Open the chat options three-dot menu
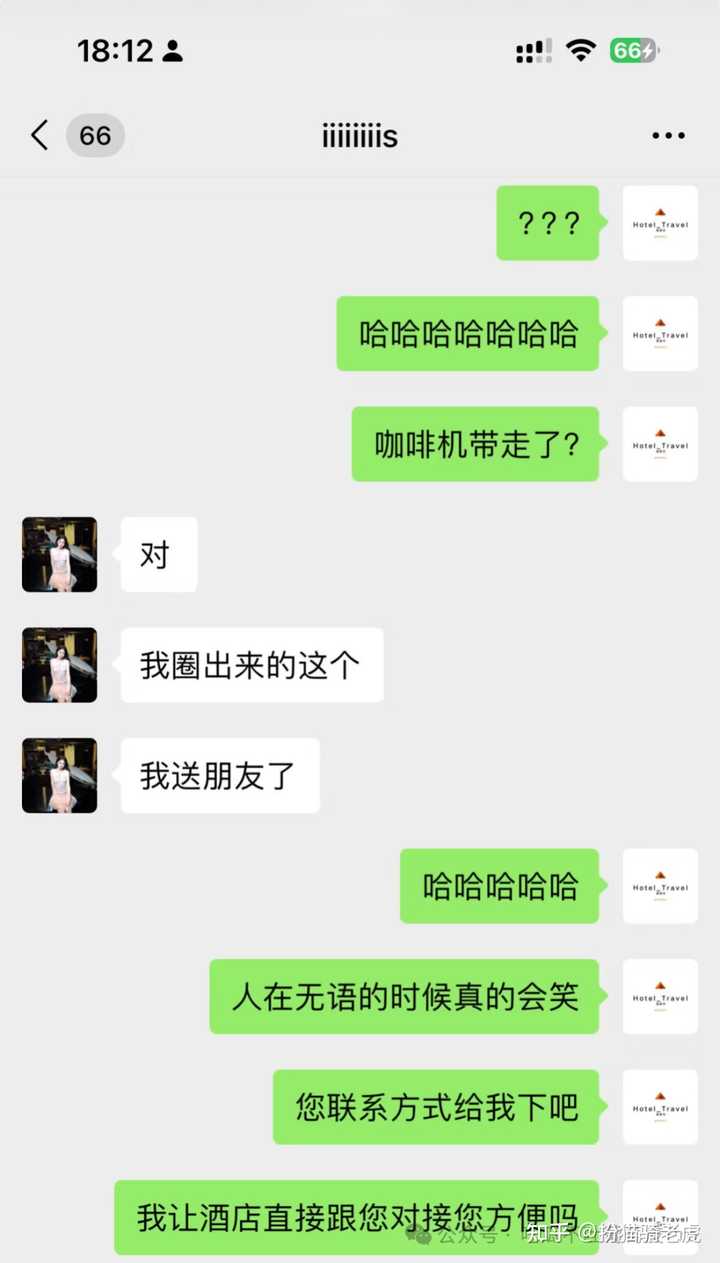The height and width of the screenshot is (1263, 720). [x=668, y=136]
